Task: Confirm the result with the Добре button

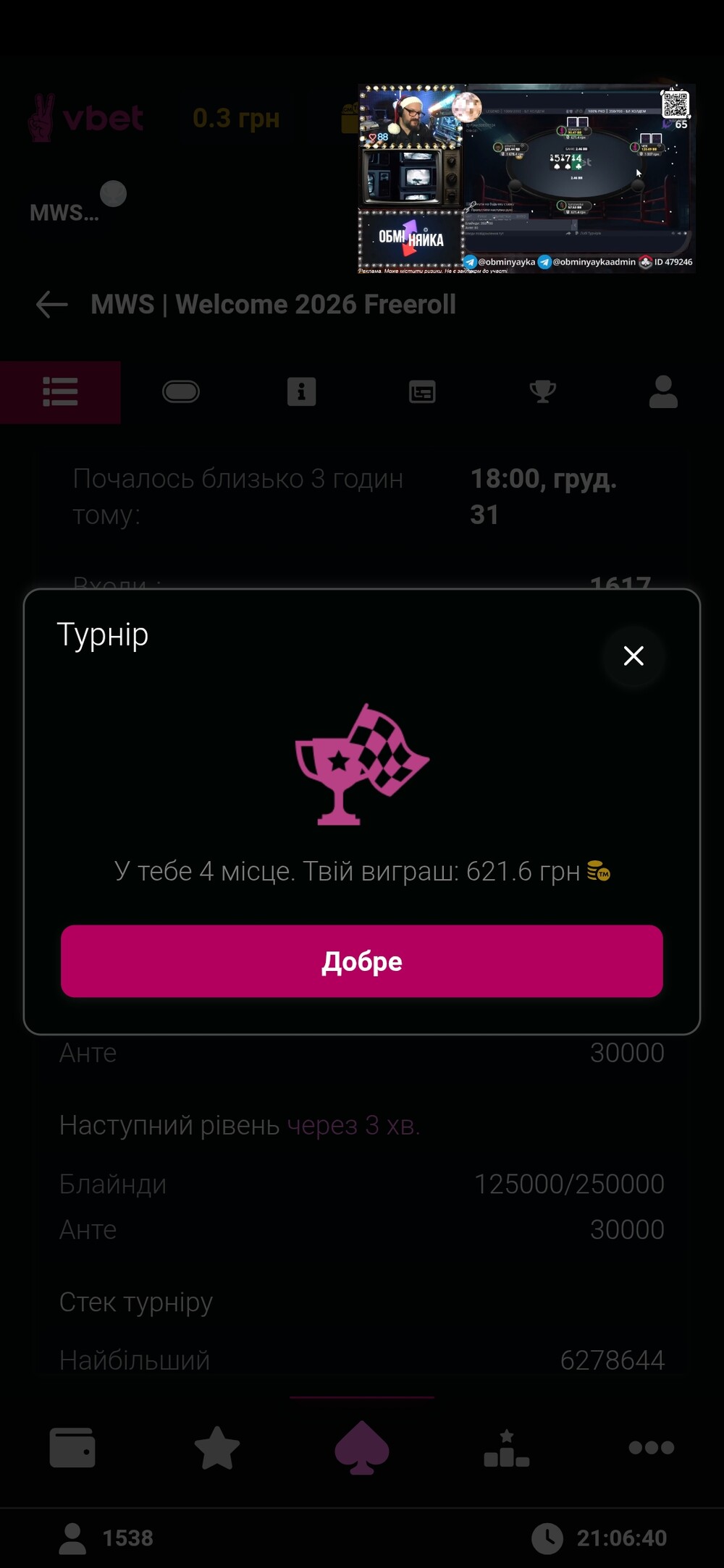Action: pyautogui.click(x=361, y=961)
